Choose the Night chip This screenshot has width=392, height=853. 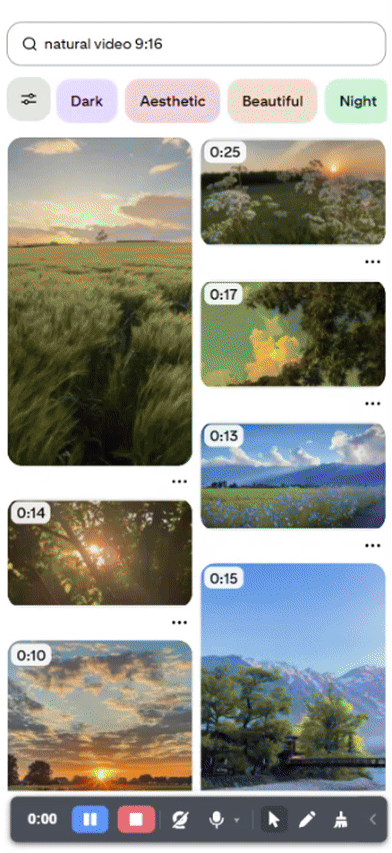[x=357, y=101]
